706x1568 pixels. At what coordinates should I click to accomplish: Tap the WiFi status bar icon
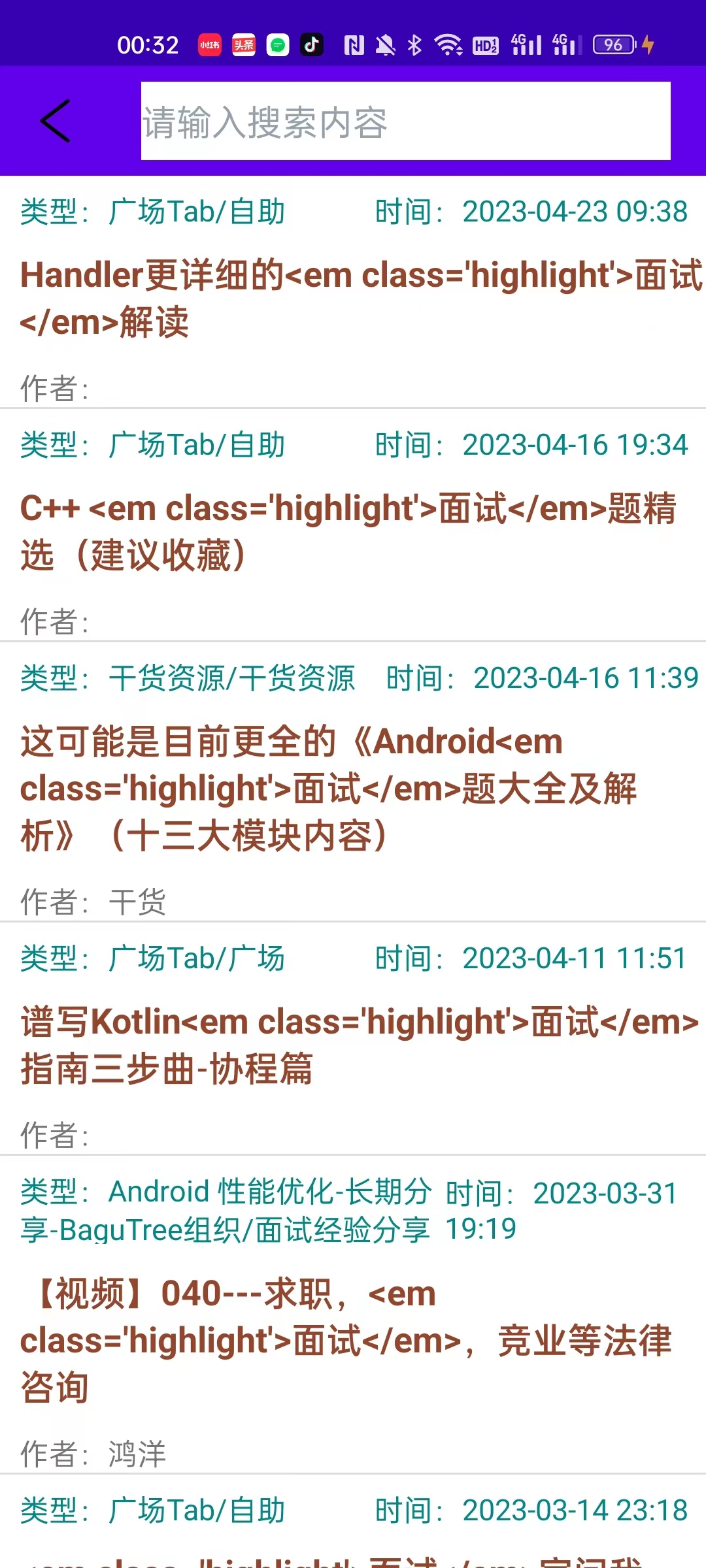448,44
